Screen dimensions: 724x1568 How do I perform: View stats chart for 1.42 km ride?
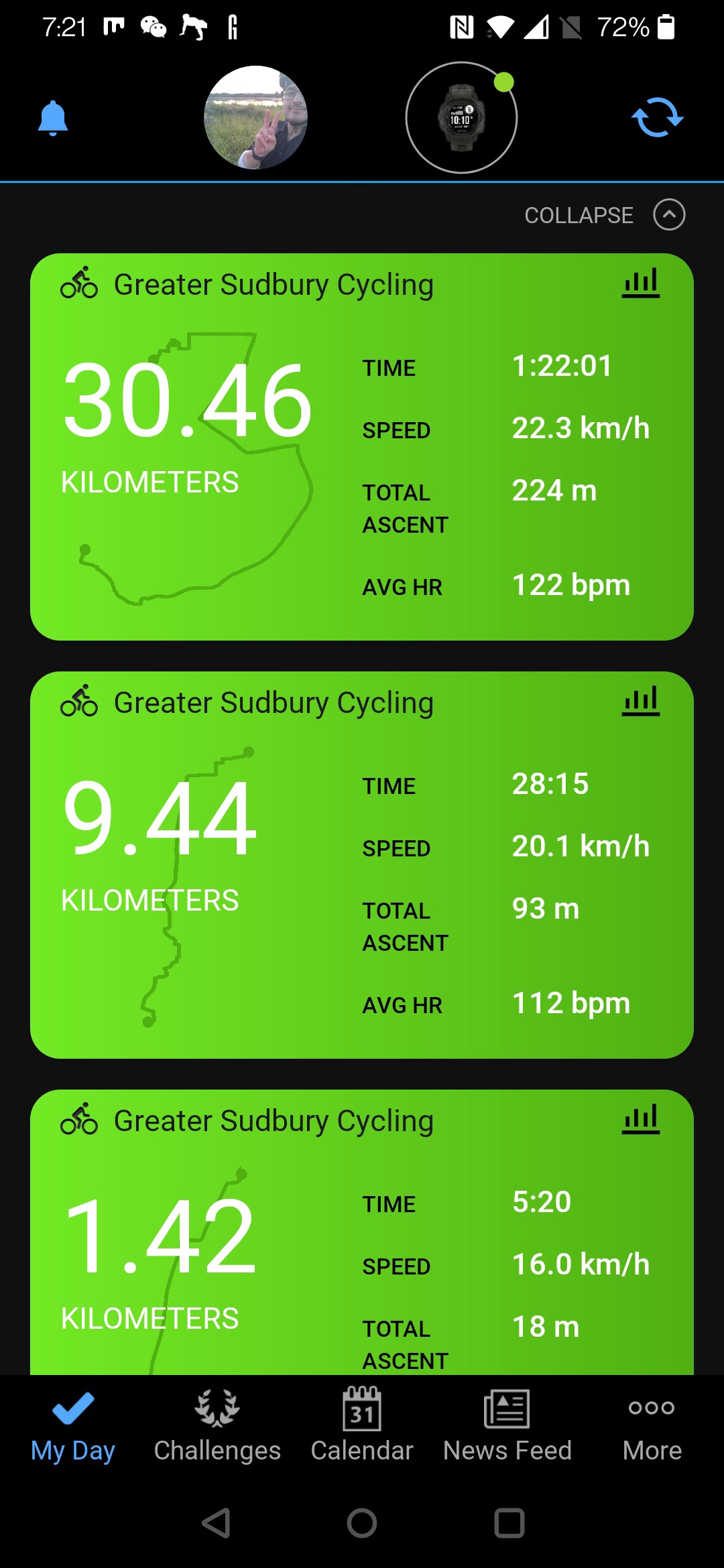(641, 1120)
